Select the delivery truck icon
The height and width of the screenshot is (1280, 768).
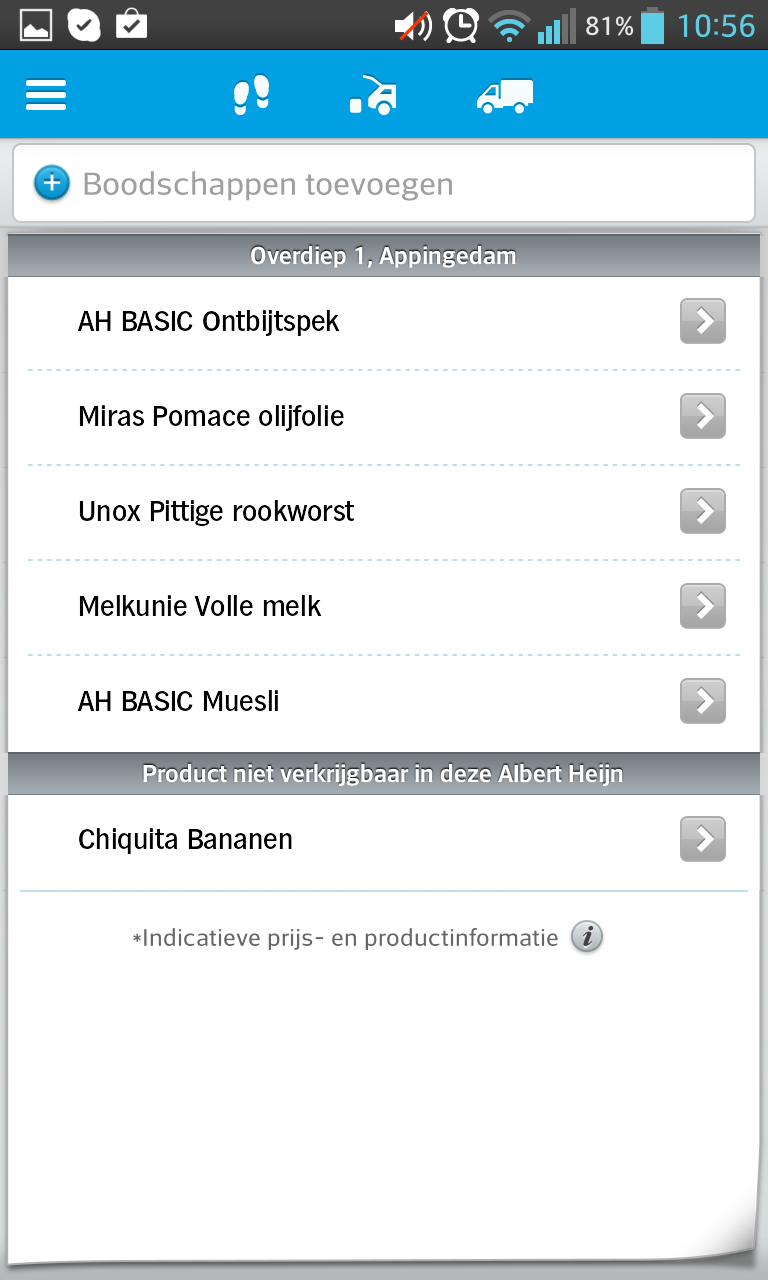505,95
